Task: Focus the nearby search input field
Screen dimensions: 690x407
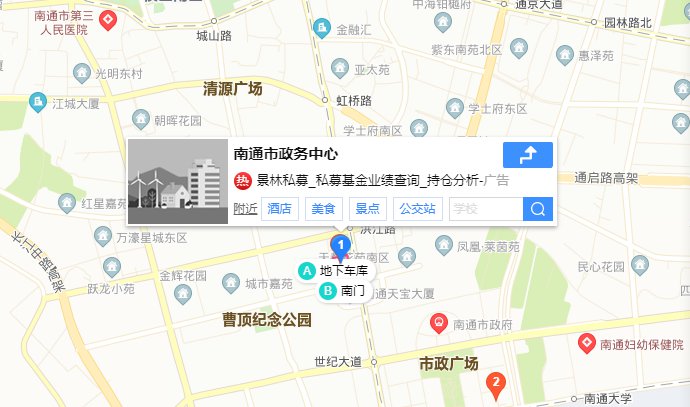Action: coord(485,209)
